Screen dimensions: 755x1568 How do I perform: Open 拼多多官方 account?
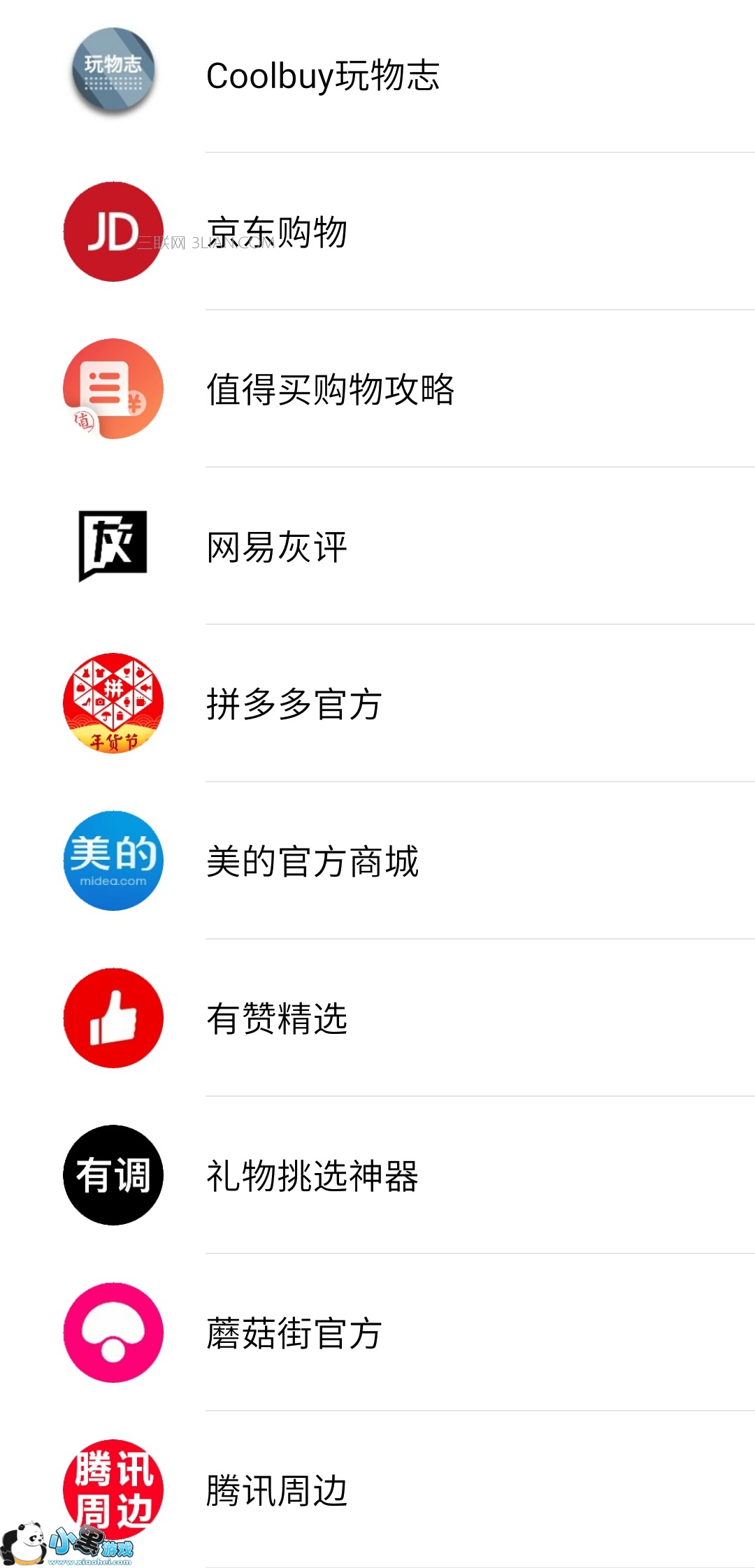pyautogui.click(x=294, y=704)
